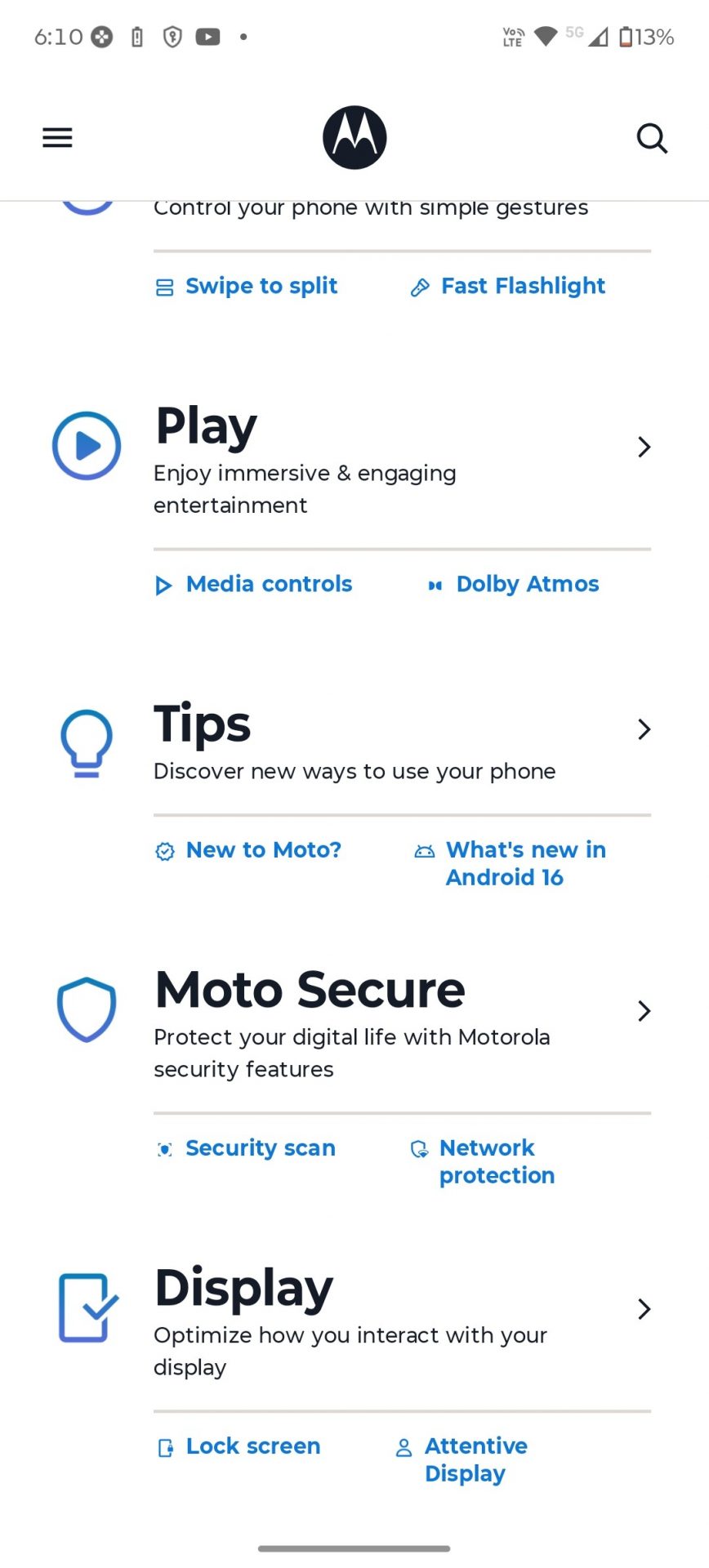Open Security scan

[x=260, y=1148]
